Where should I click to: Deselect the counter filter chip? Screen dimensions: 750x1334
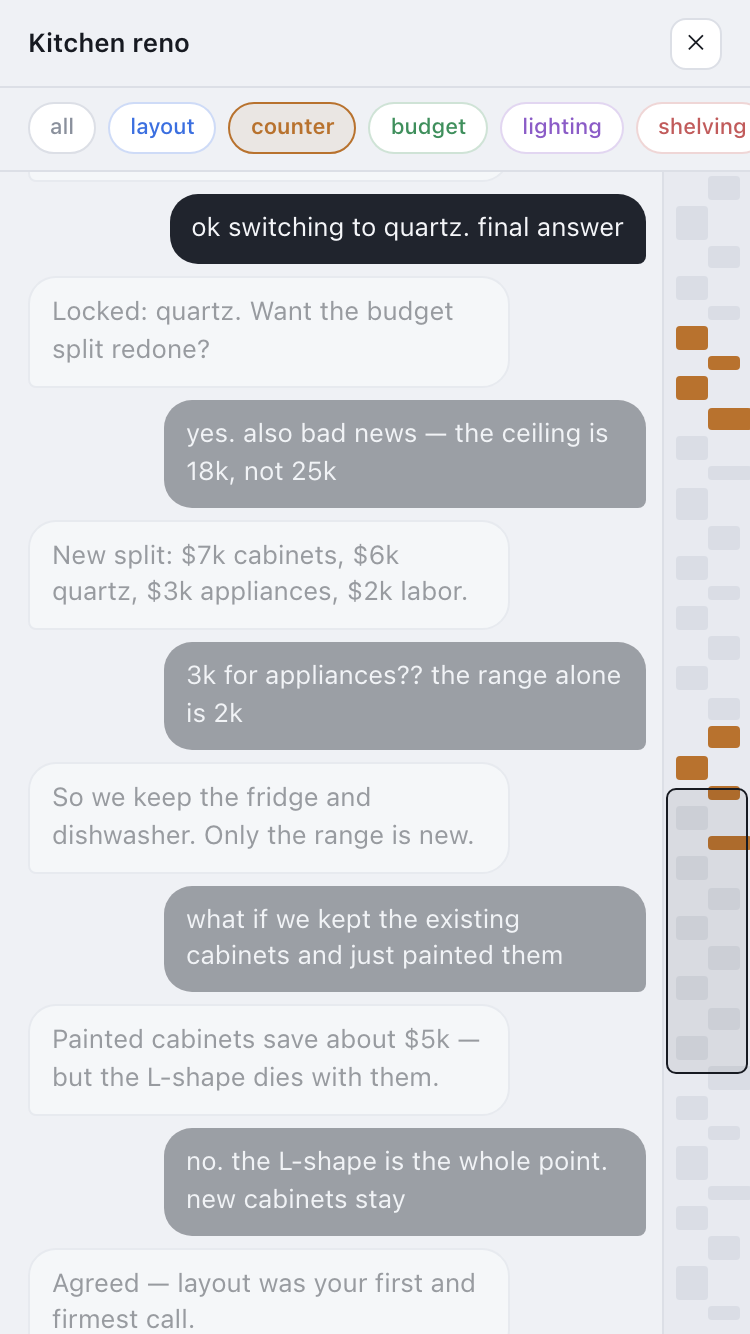[x=292, y=128]
